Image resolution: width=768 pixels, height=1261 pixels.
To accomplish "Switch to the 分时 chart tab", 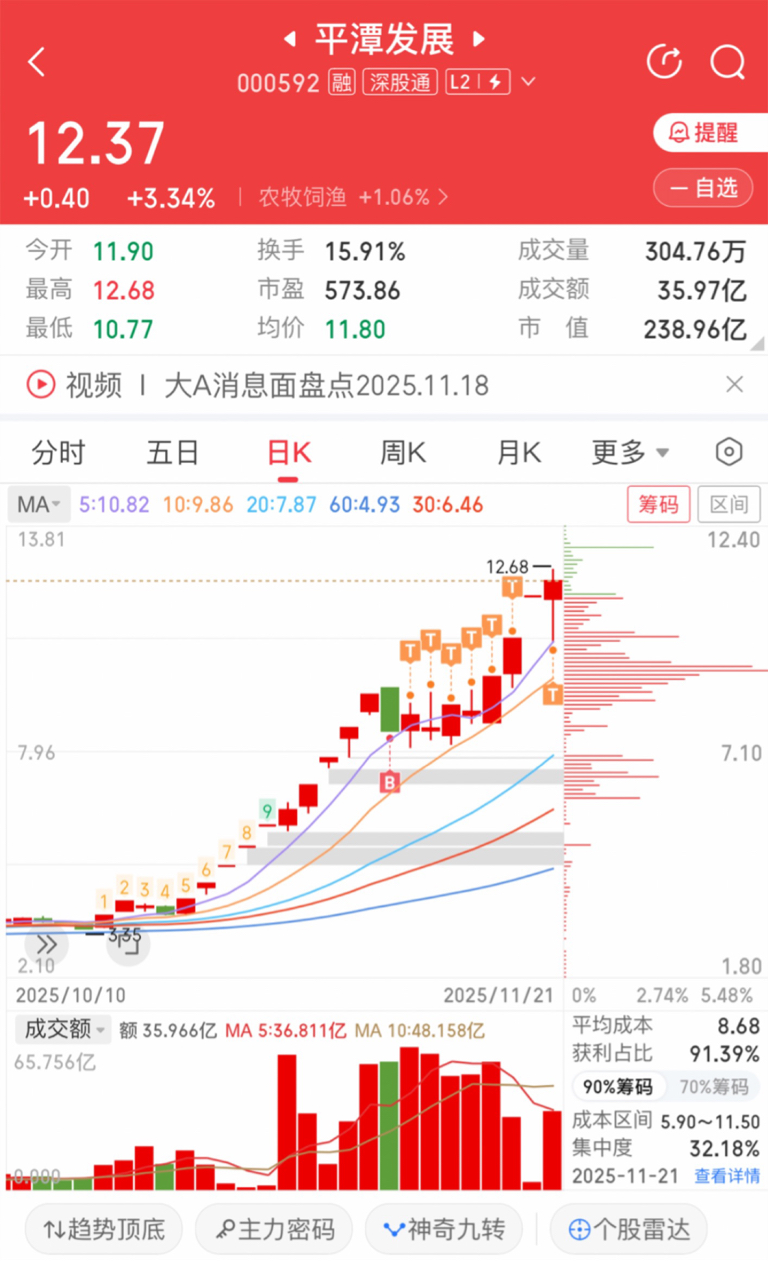I will tap(58, 453).
